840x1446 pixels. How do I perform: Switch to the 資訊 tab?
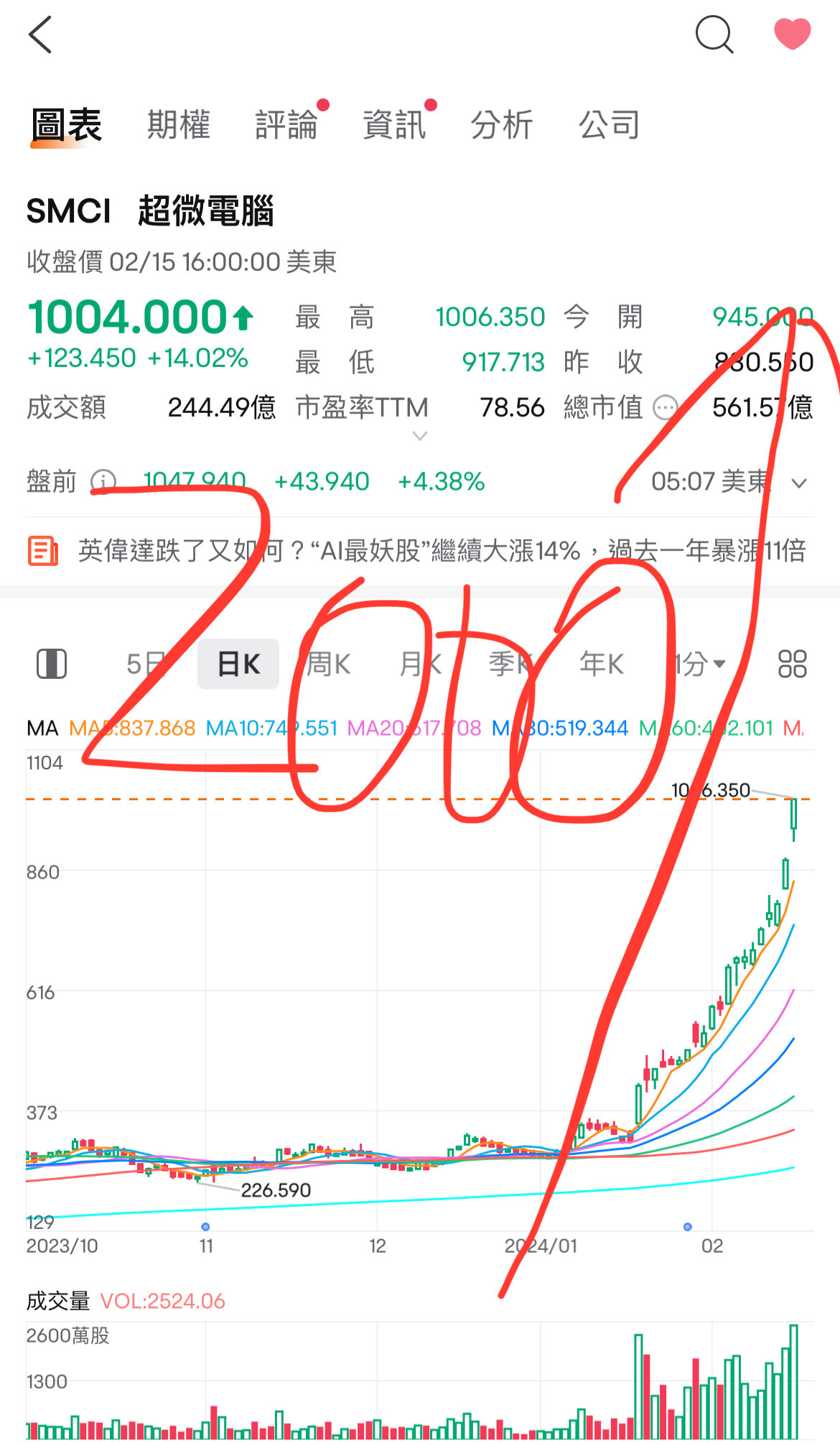pos(394,125)
